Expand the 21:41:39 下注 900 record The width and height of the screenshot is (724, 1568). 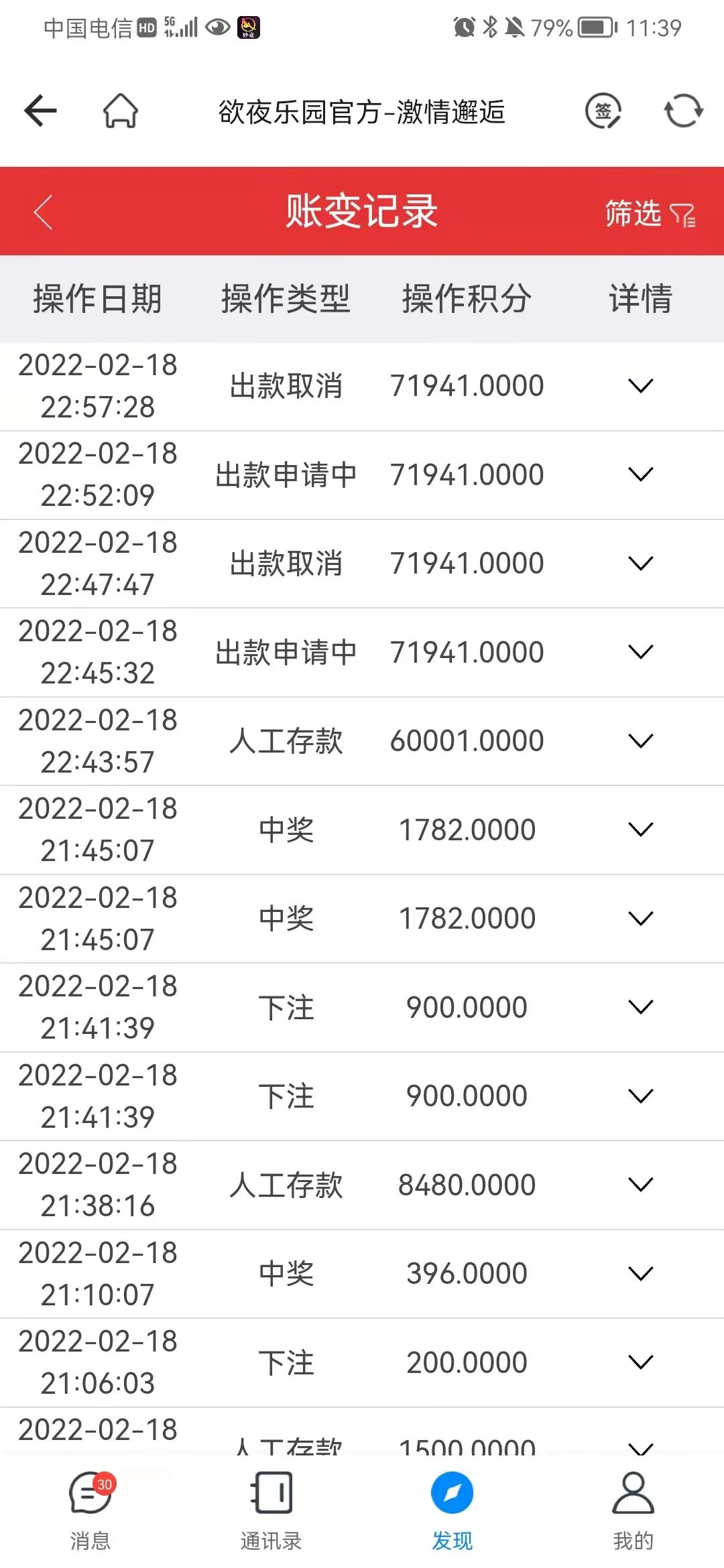(640, 1007)
